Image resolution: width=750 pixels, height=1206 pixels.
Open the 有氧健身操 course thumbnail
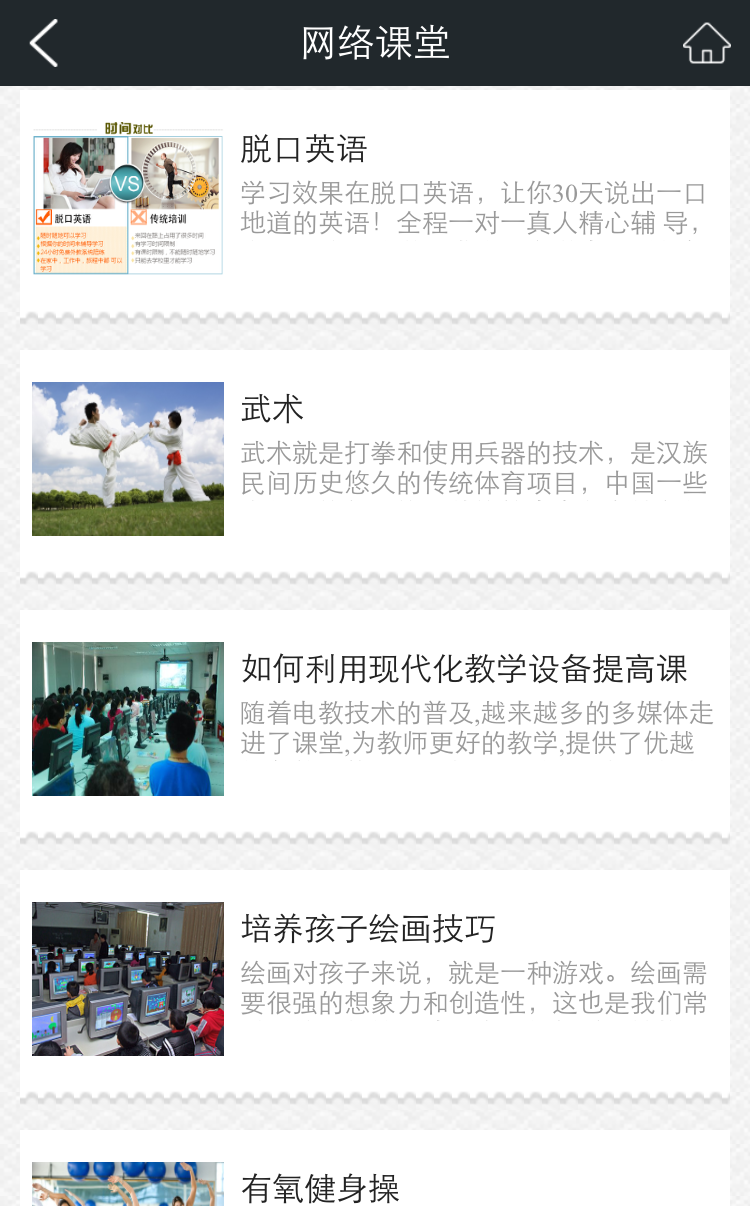pyautogui.click(x=127, y=1184)
